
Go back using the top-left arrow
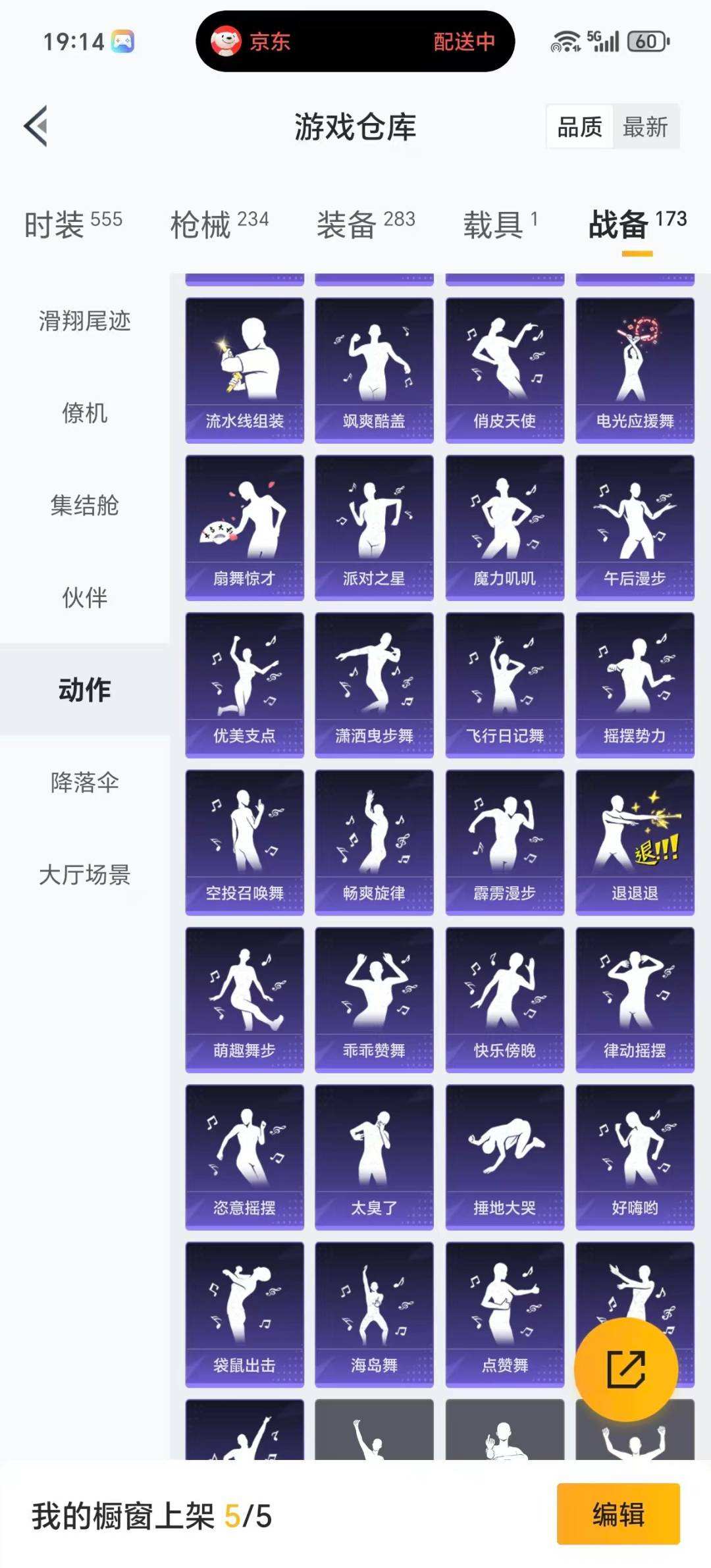pos(36,126)
